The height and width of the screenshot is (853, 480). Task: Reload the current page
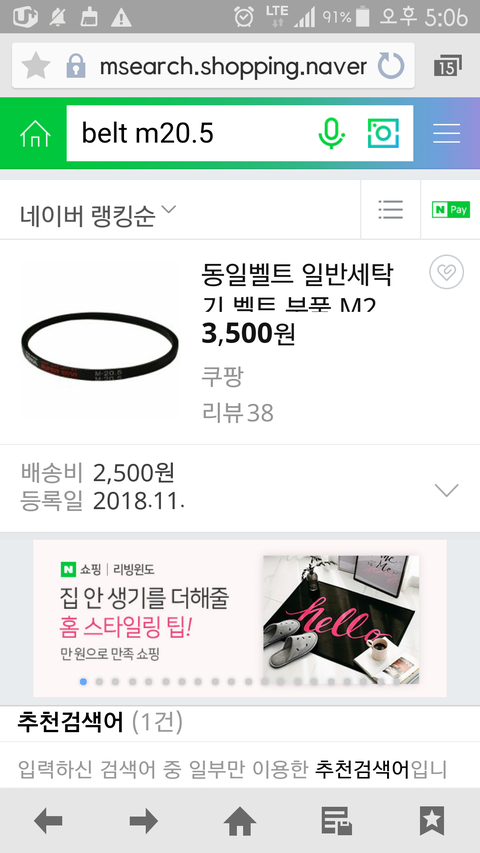coord(391,66)
